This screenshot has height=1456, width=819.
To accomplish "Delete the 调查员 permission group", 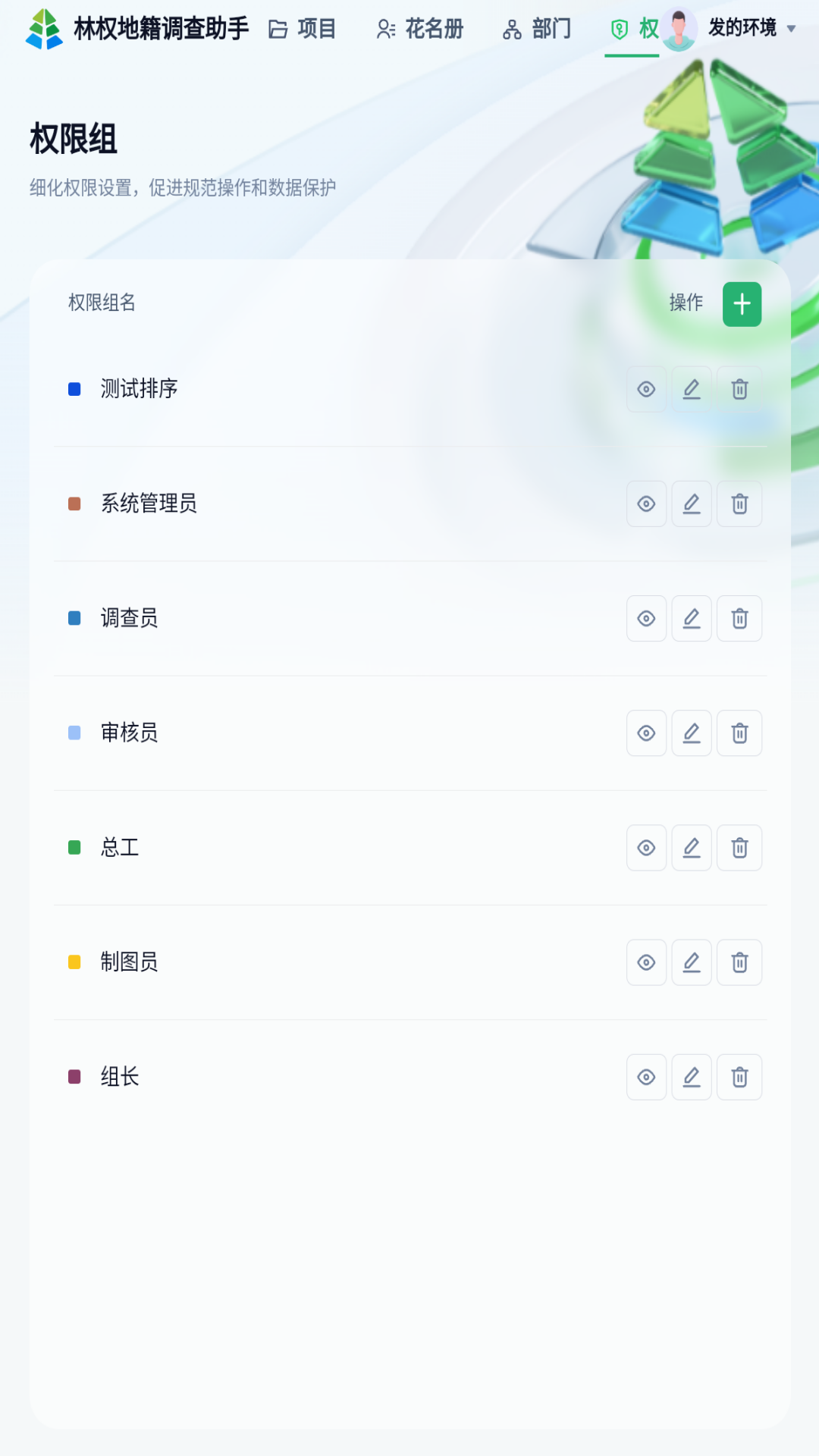I will coord(739,618).
